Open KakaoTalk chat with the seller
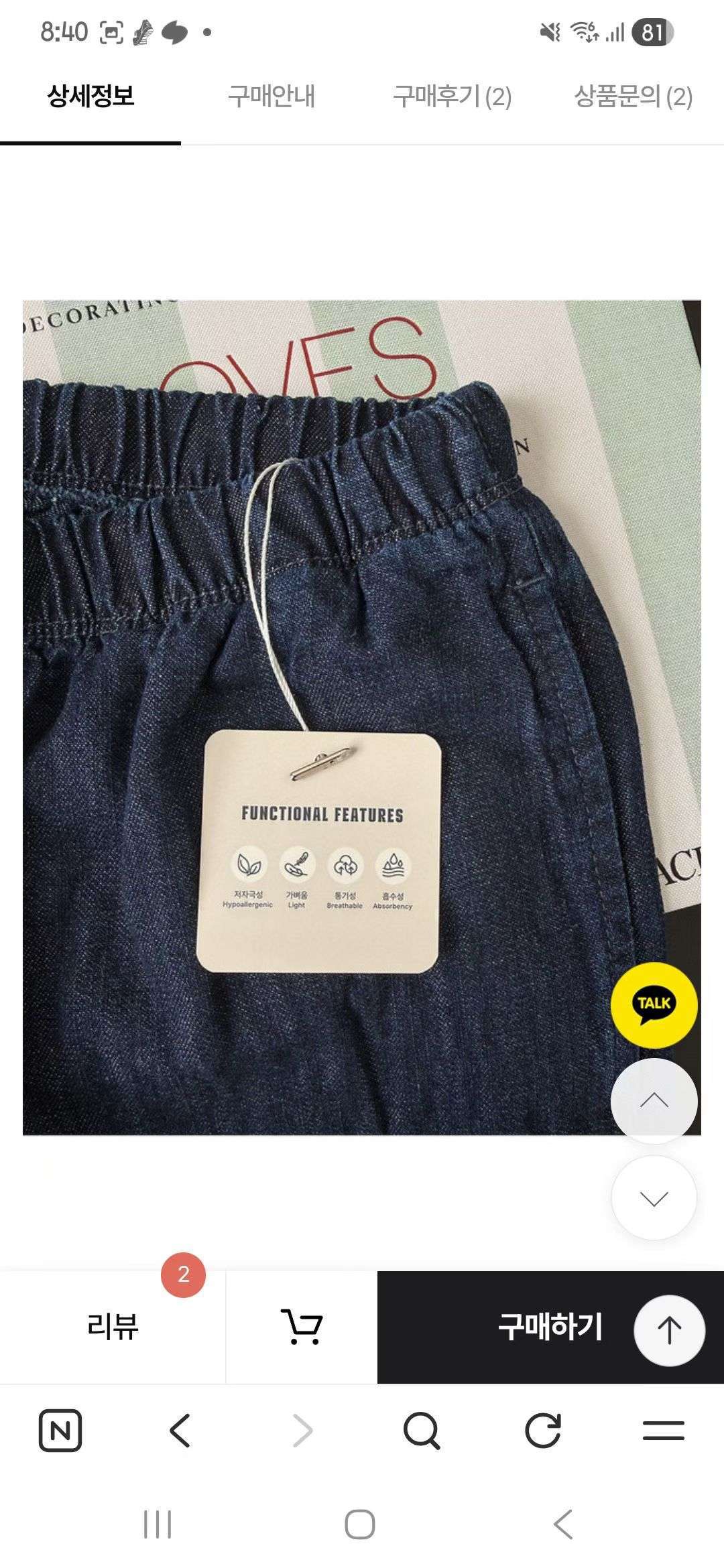 click(x=654, y=1004)
